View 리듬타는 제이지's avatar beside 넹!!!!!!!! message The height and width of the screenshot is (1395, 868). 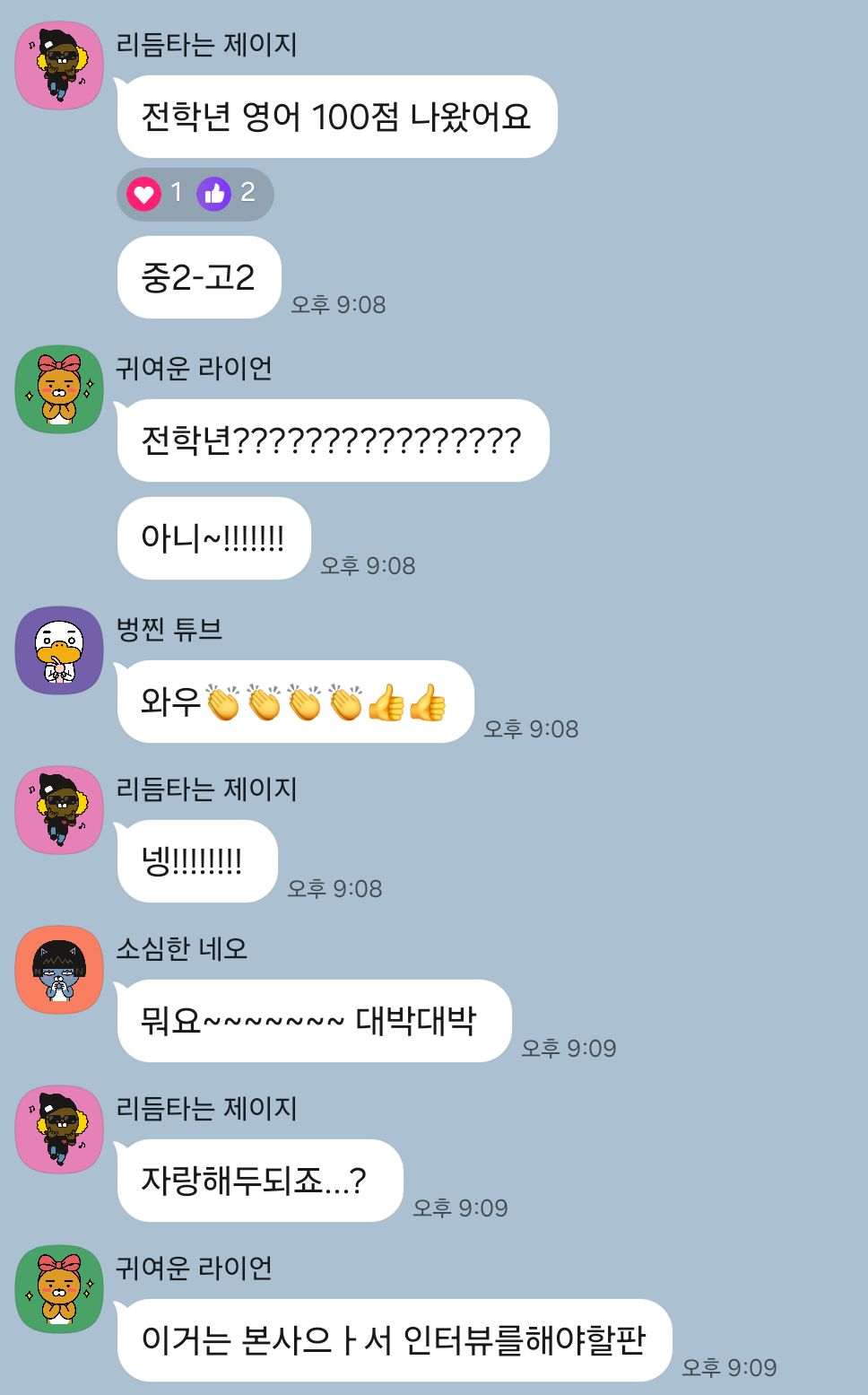tap(59, 810)
